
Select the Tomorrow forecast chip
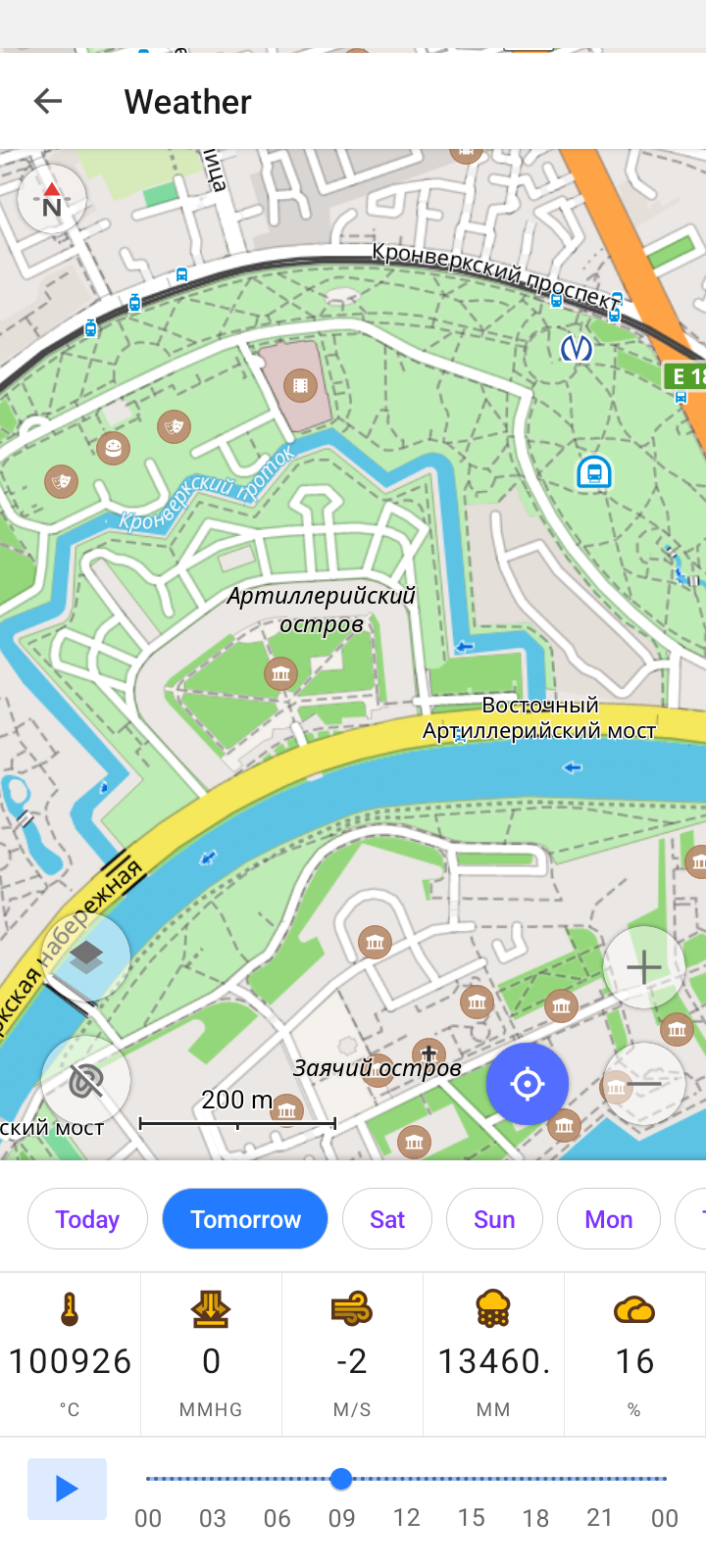(x=245, y=1219)
